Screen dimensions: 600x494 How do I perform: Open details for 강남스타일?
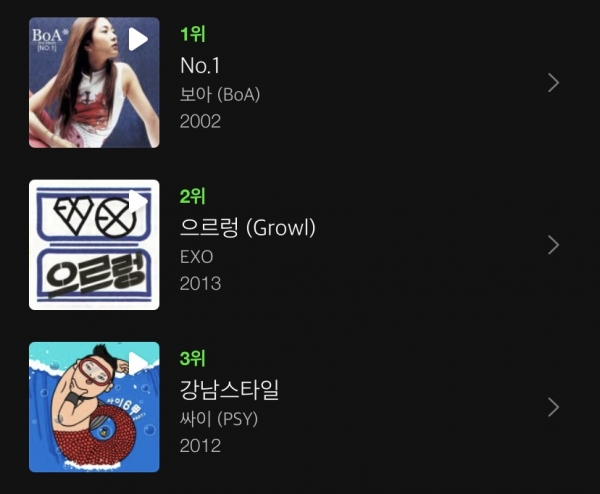click(553, 407)
